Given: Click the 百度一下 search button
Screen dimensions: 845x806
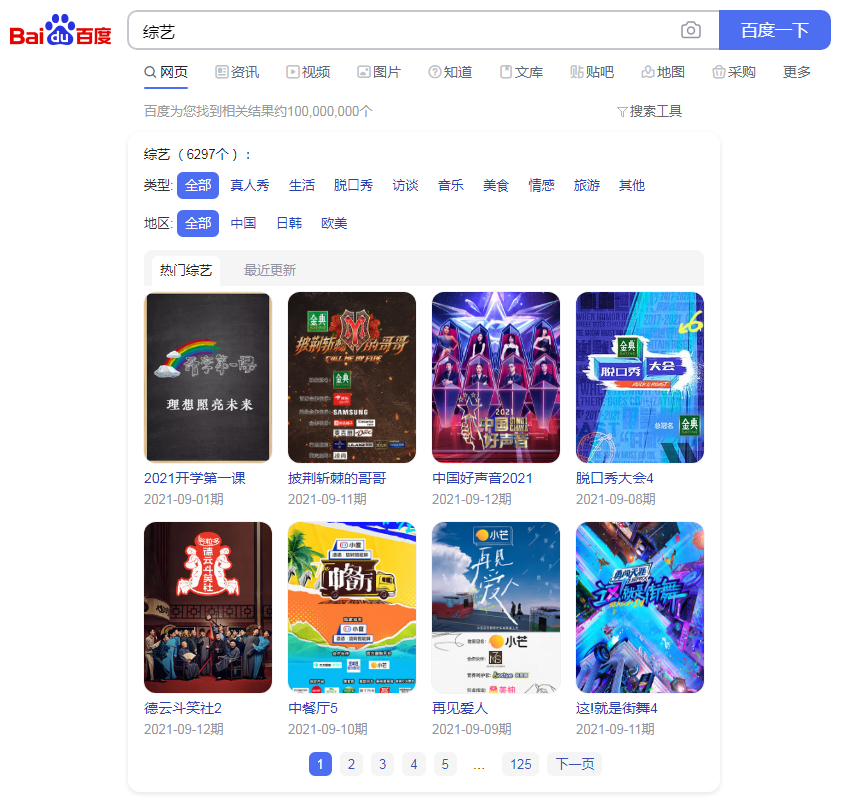Looking at the screenshot, I should 774,30.
